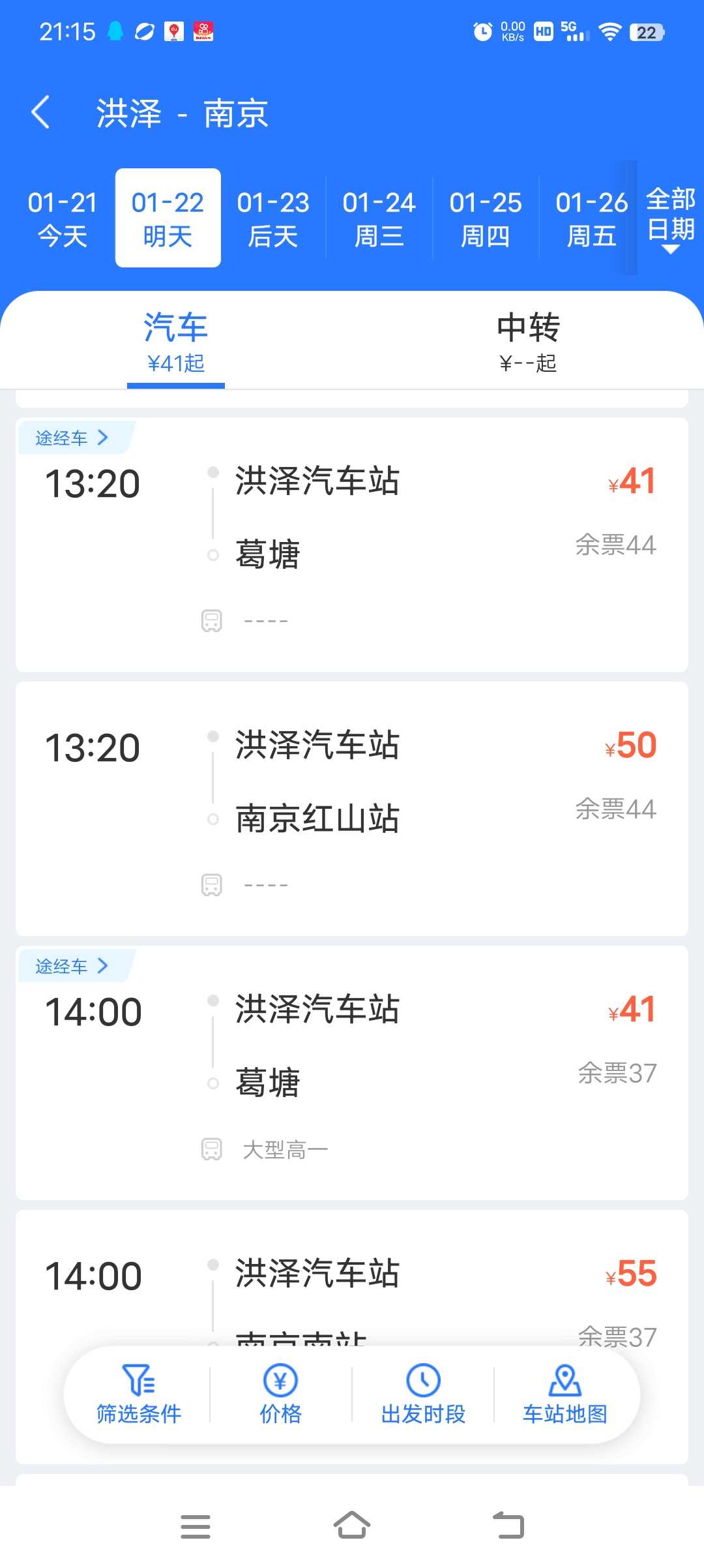Select the 汽车 tab
The image size is (704, 1568).
click(176, 340)
